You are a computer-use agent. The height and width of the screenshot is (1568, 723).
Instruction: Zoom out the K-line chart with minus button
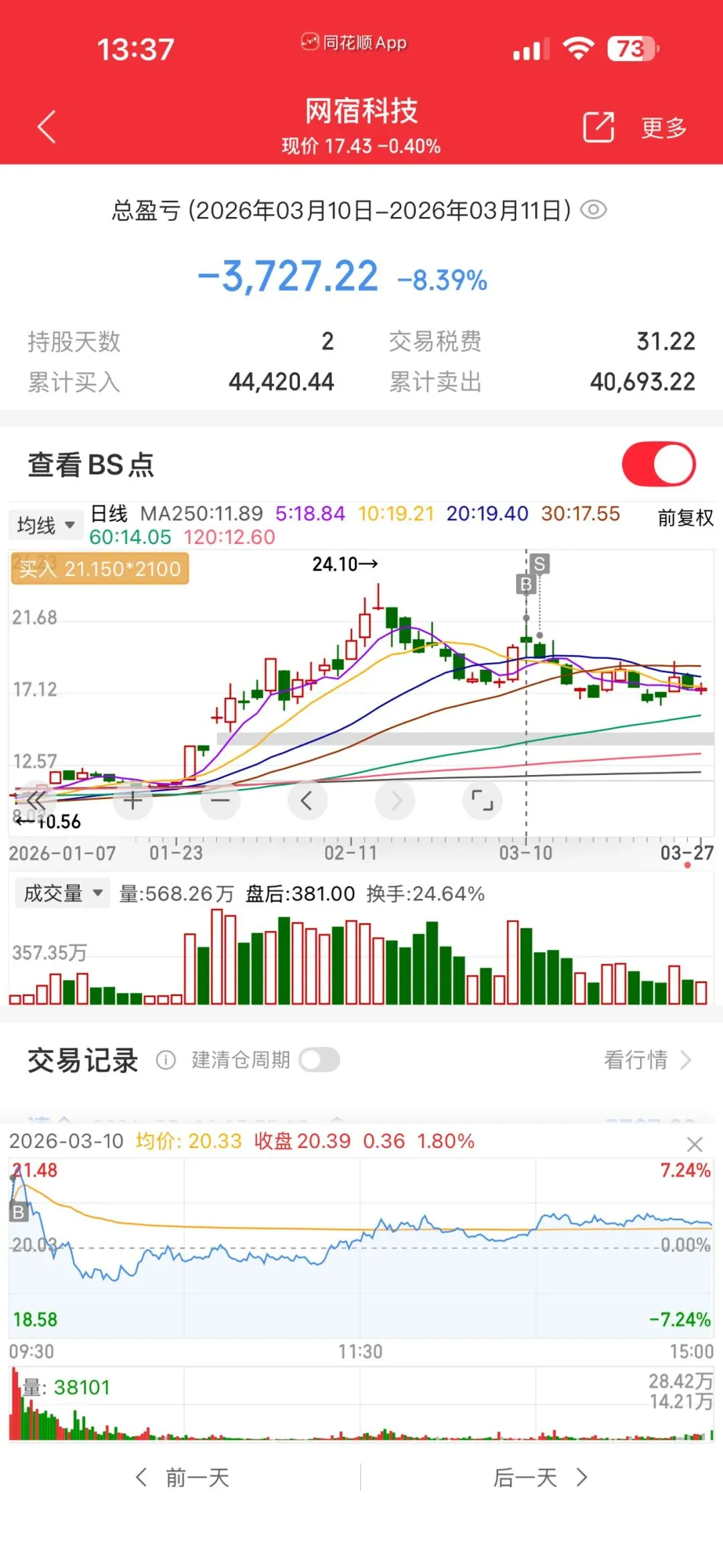click(220, 800)
